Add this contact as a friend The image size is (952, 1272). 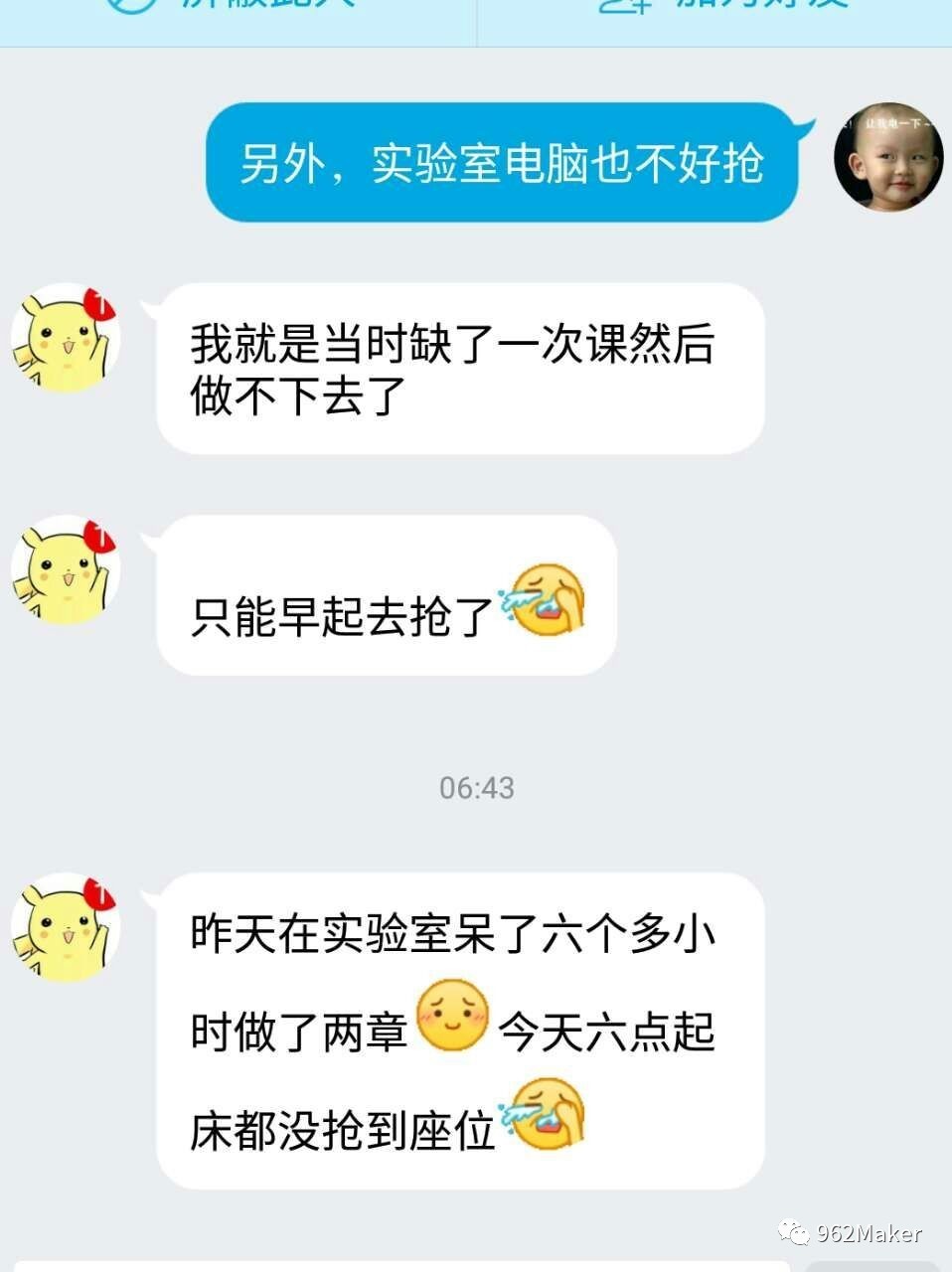coord(715,8)
